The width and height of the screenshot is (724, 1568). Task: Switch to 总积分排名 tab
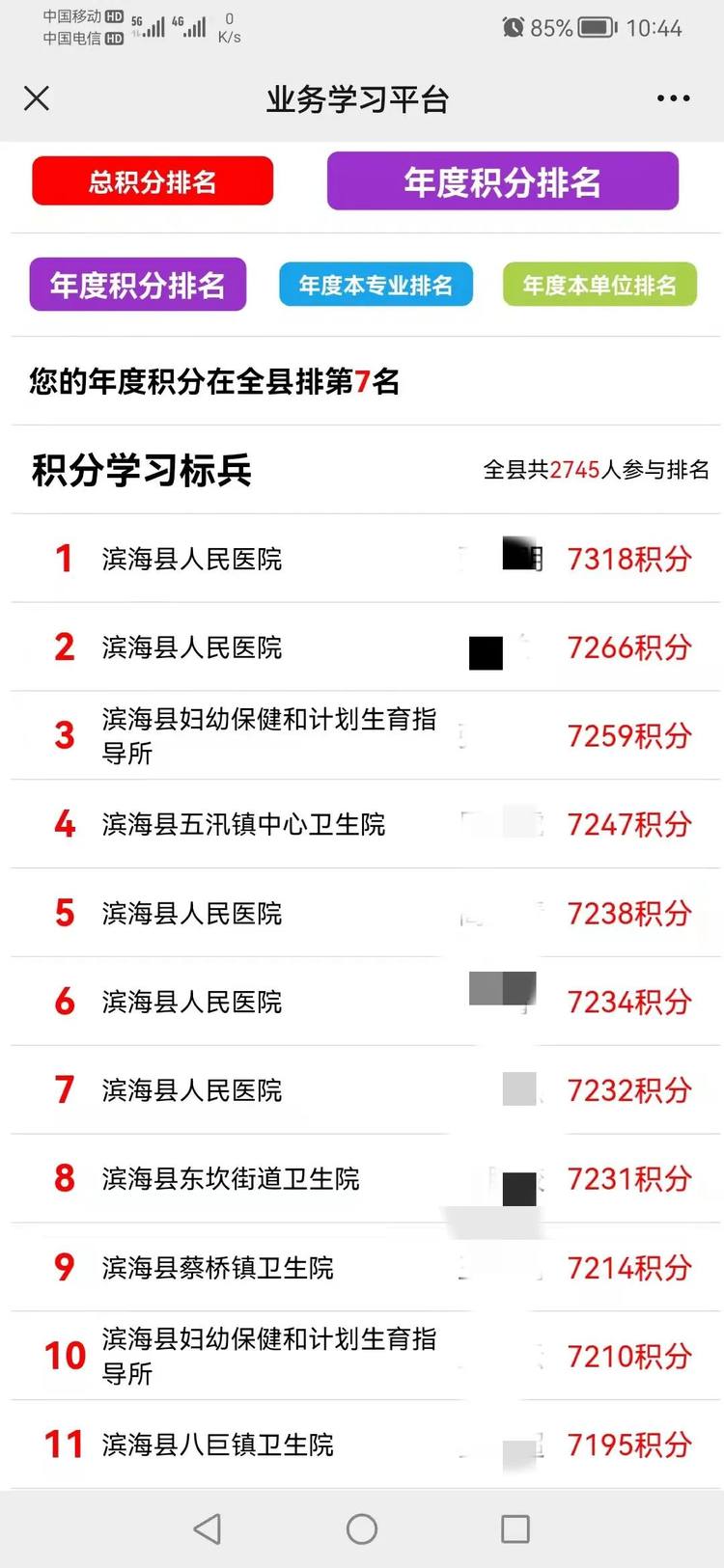(153, 181)
